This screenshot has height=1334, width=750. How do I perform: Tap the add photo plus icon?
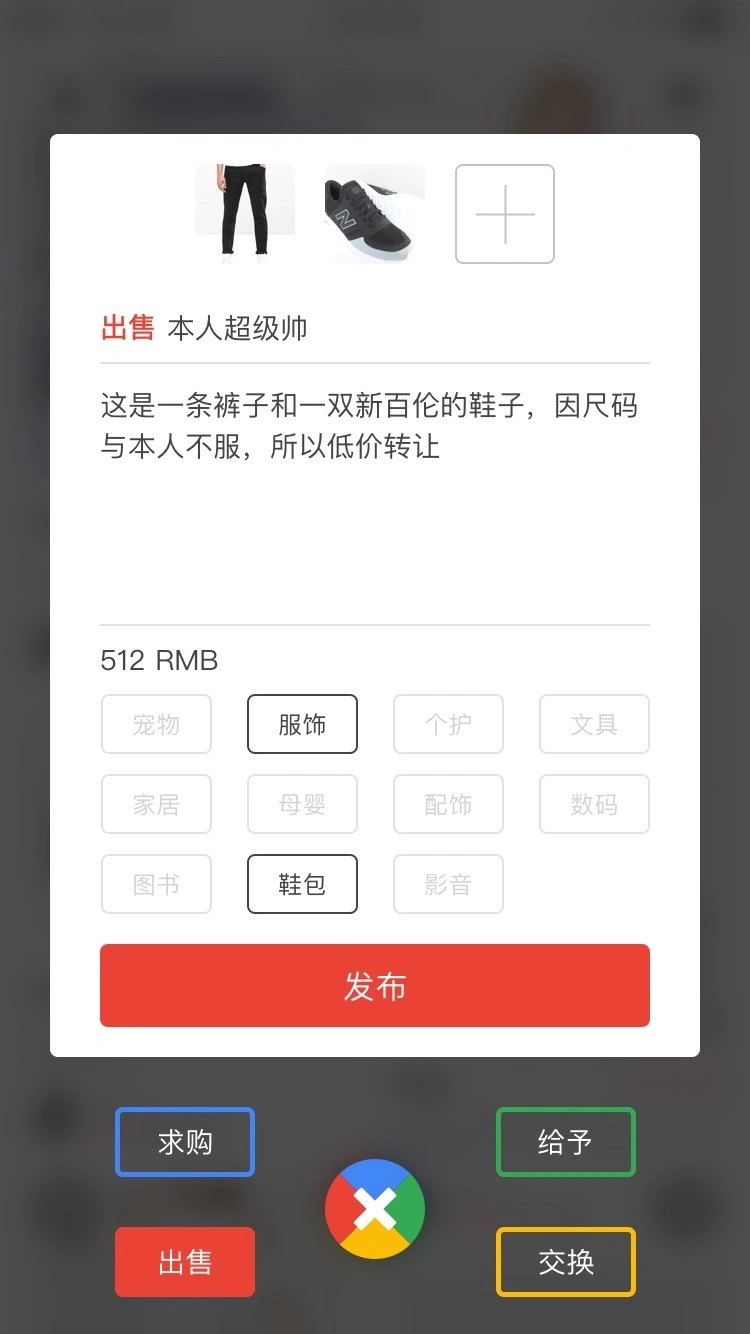point(504,214)
